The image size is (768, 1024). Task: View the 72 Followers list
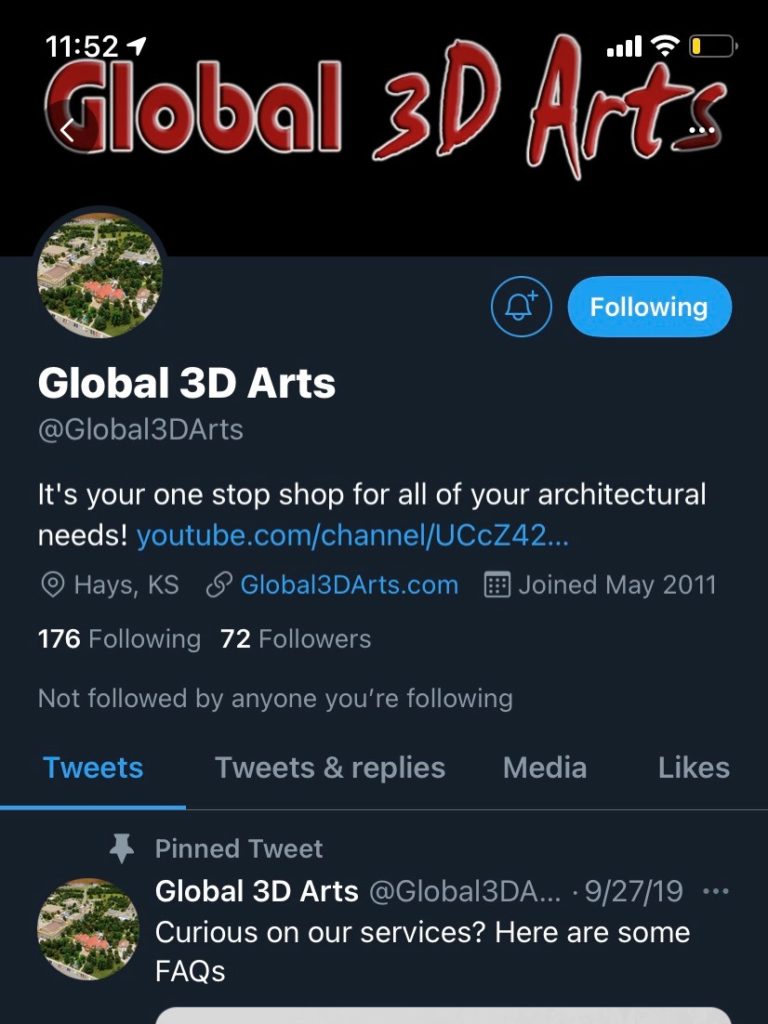point(295,639)
